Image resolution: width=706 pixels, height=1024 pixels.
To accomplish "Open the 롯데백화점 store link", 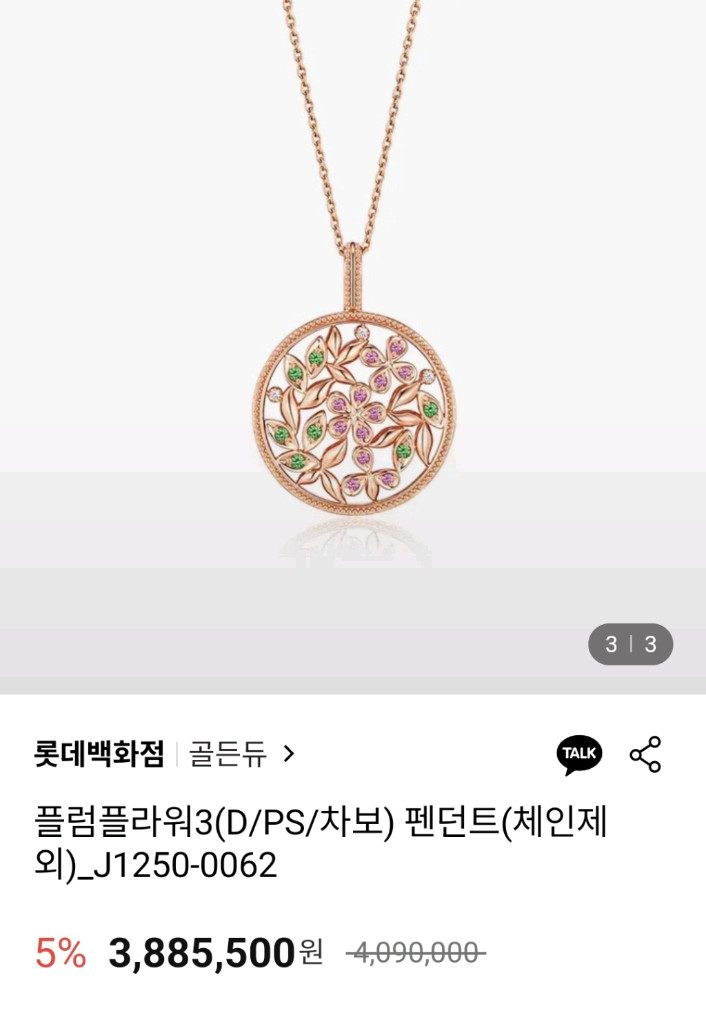I will coord(99,754).
